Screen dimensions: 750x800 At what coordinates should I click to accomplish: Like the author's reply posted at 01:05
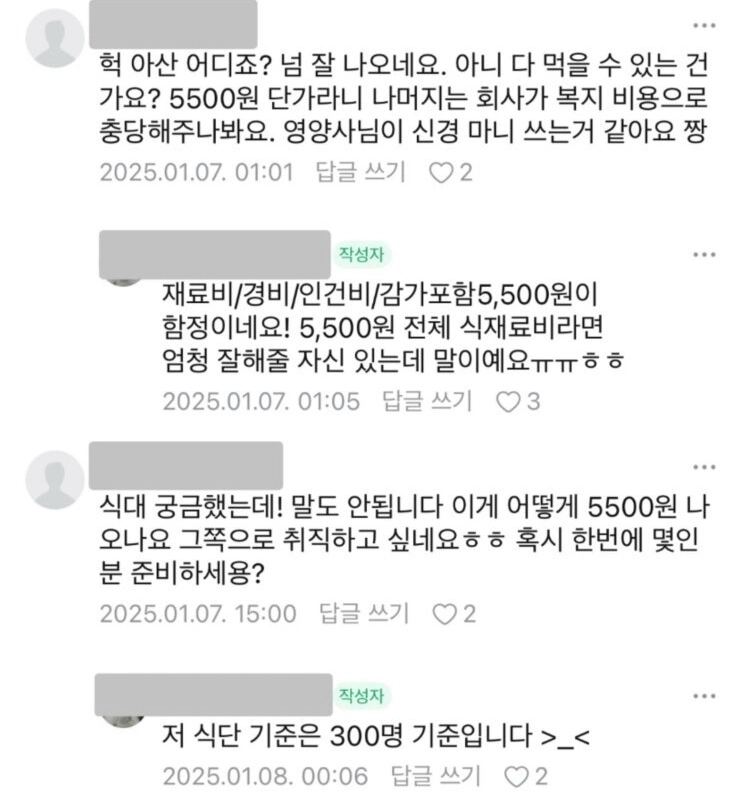[x=517, y=402]
